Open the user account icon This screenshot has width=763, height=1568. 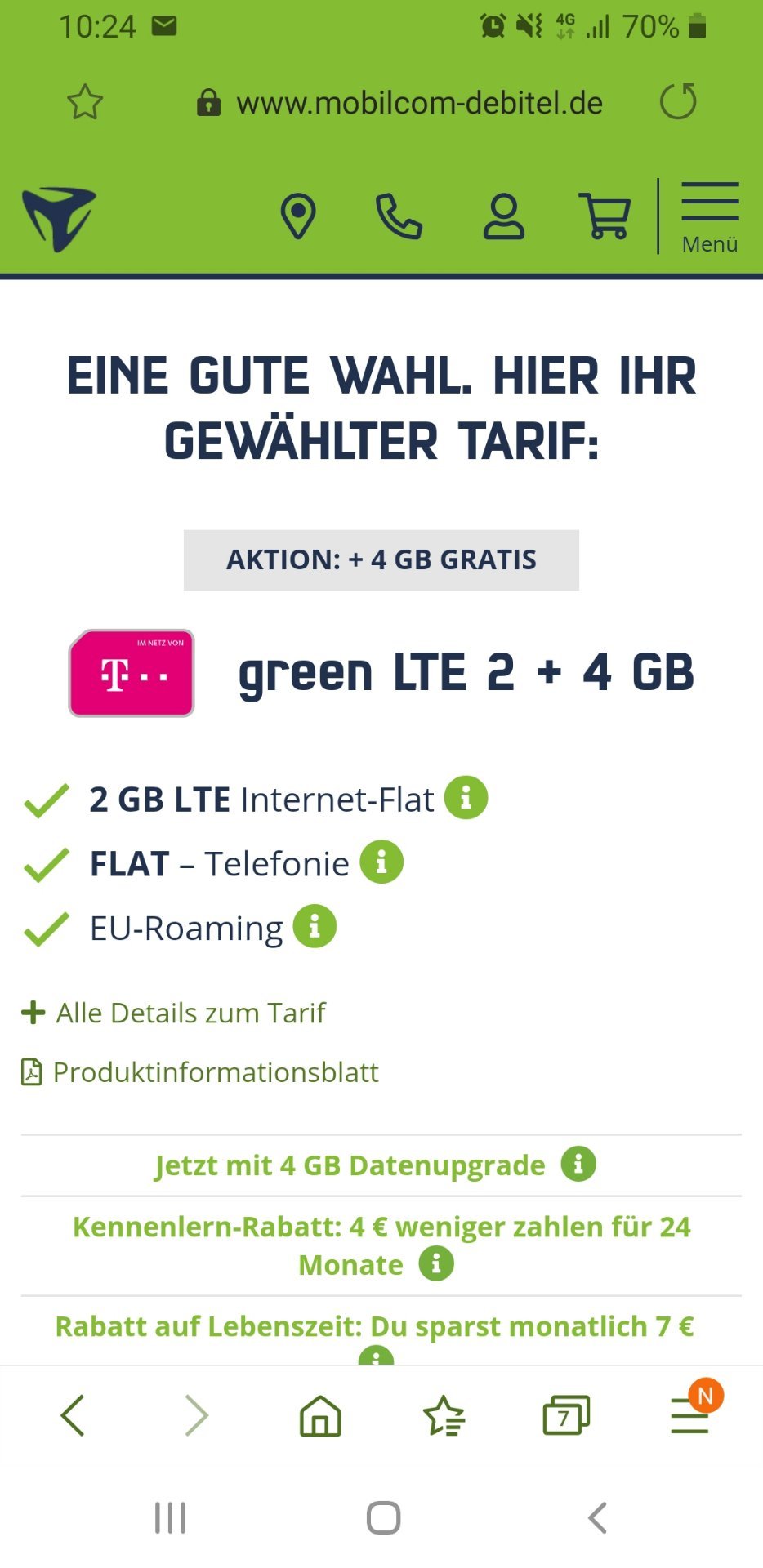click(x=503, y=216)
